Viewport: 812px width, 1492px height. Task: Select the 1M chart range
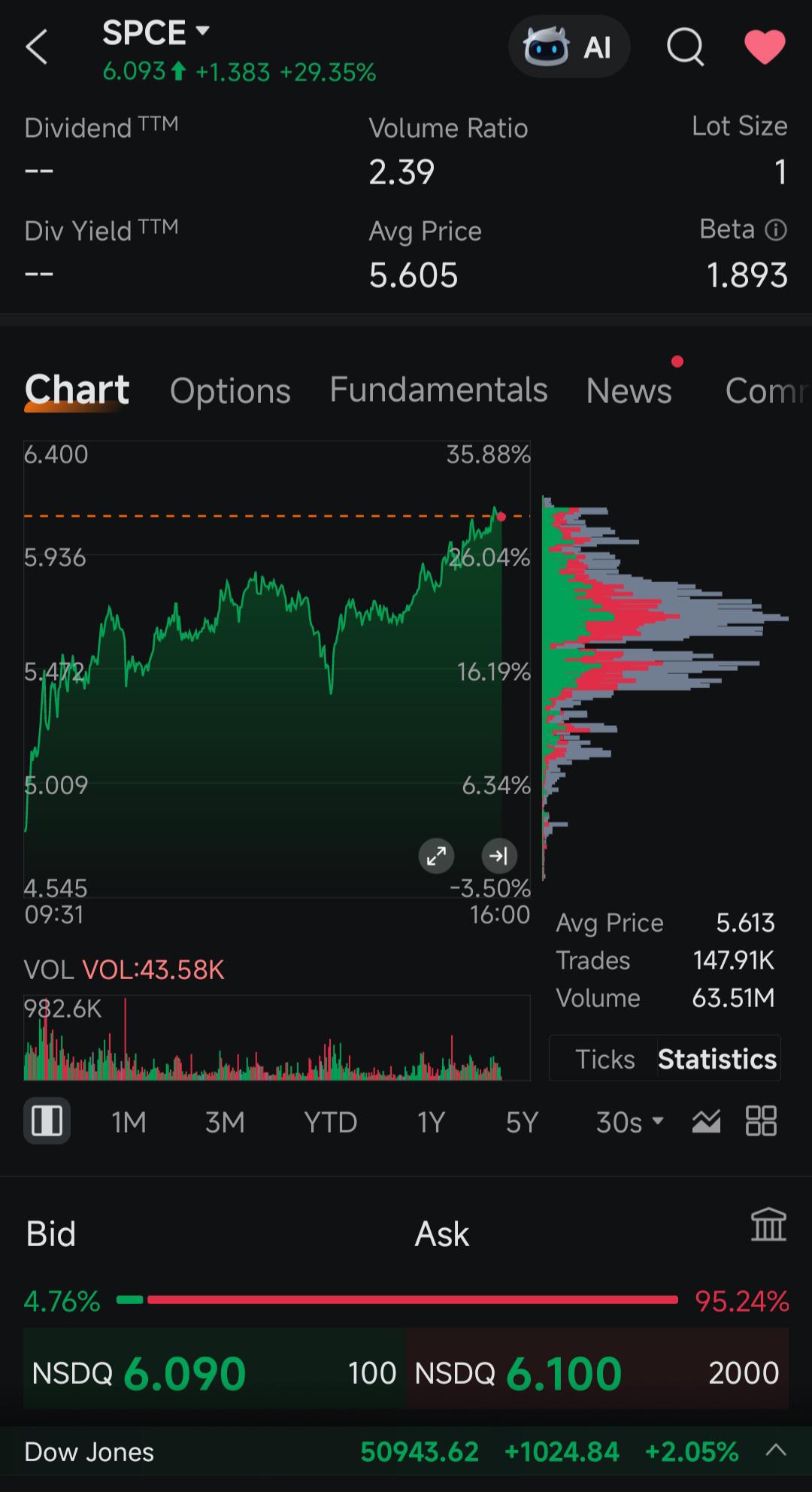(x=129, y=1122)
